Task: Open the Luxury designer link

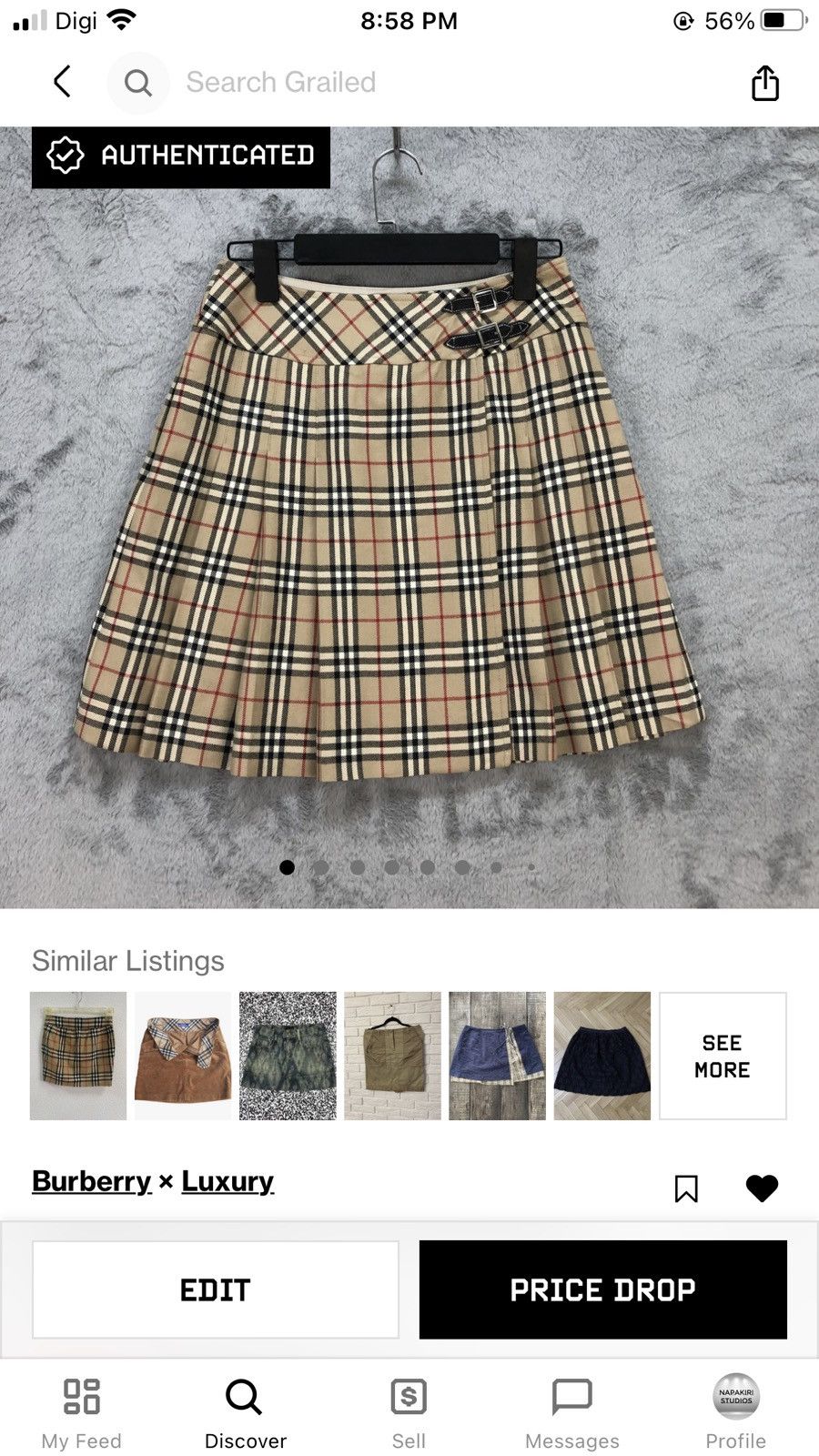Action: coord(227,1181)
